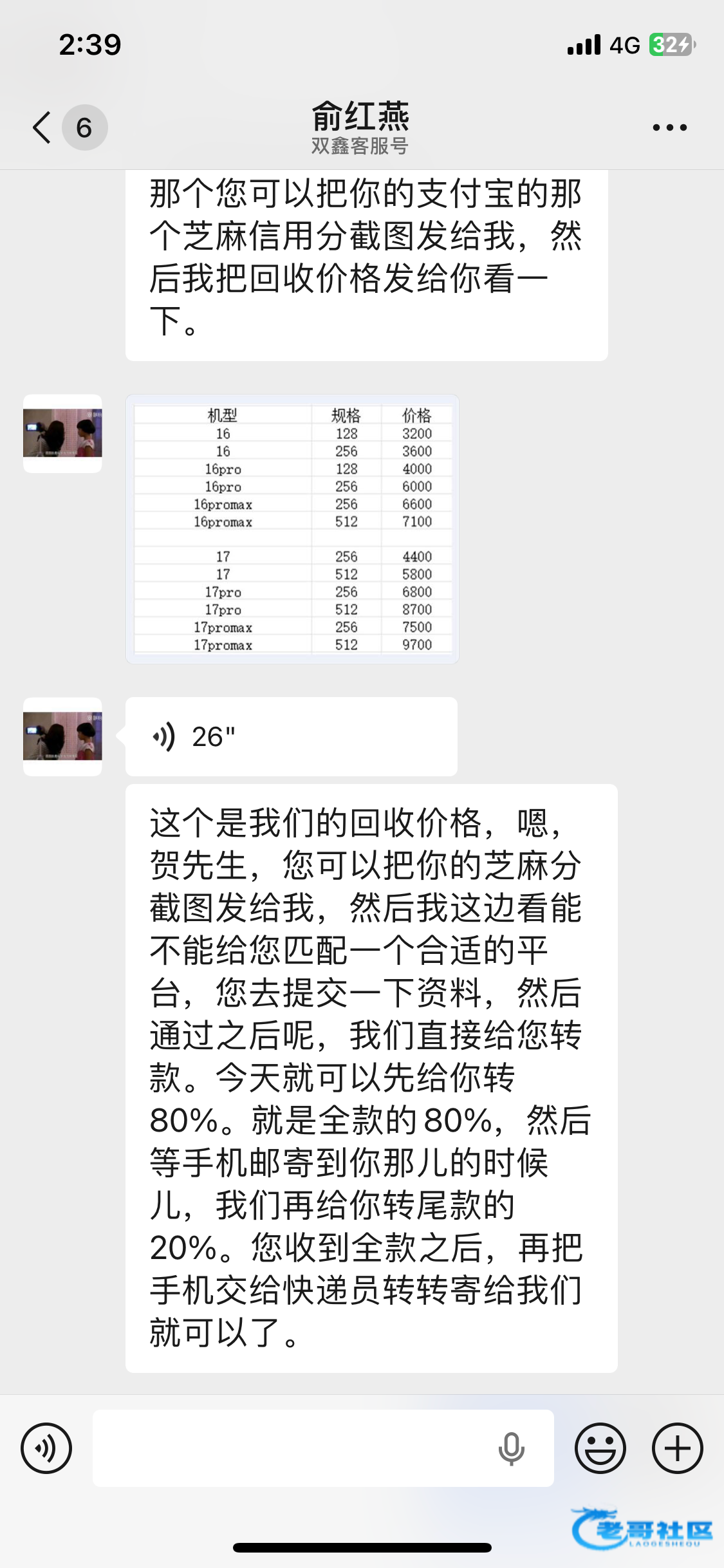Image resolution: width=724 pixels, height=1568 pixels.
Task: Switch to voice input mode
Action: [x=46, y=1448]
